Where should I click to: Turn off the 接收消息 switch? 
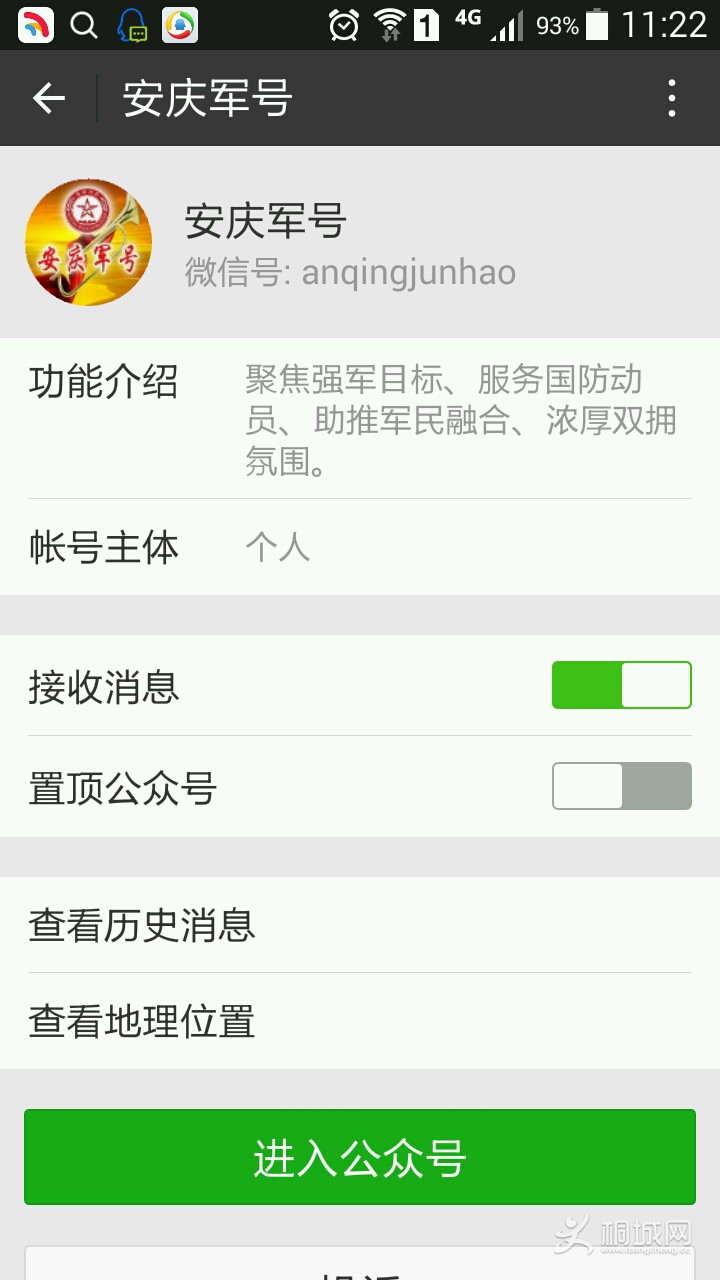point(621,685)
